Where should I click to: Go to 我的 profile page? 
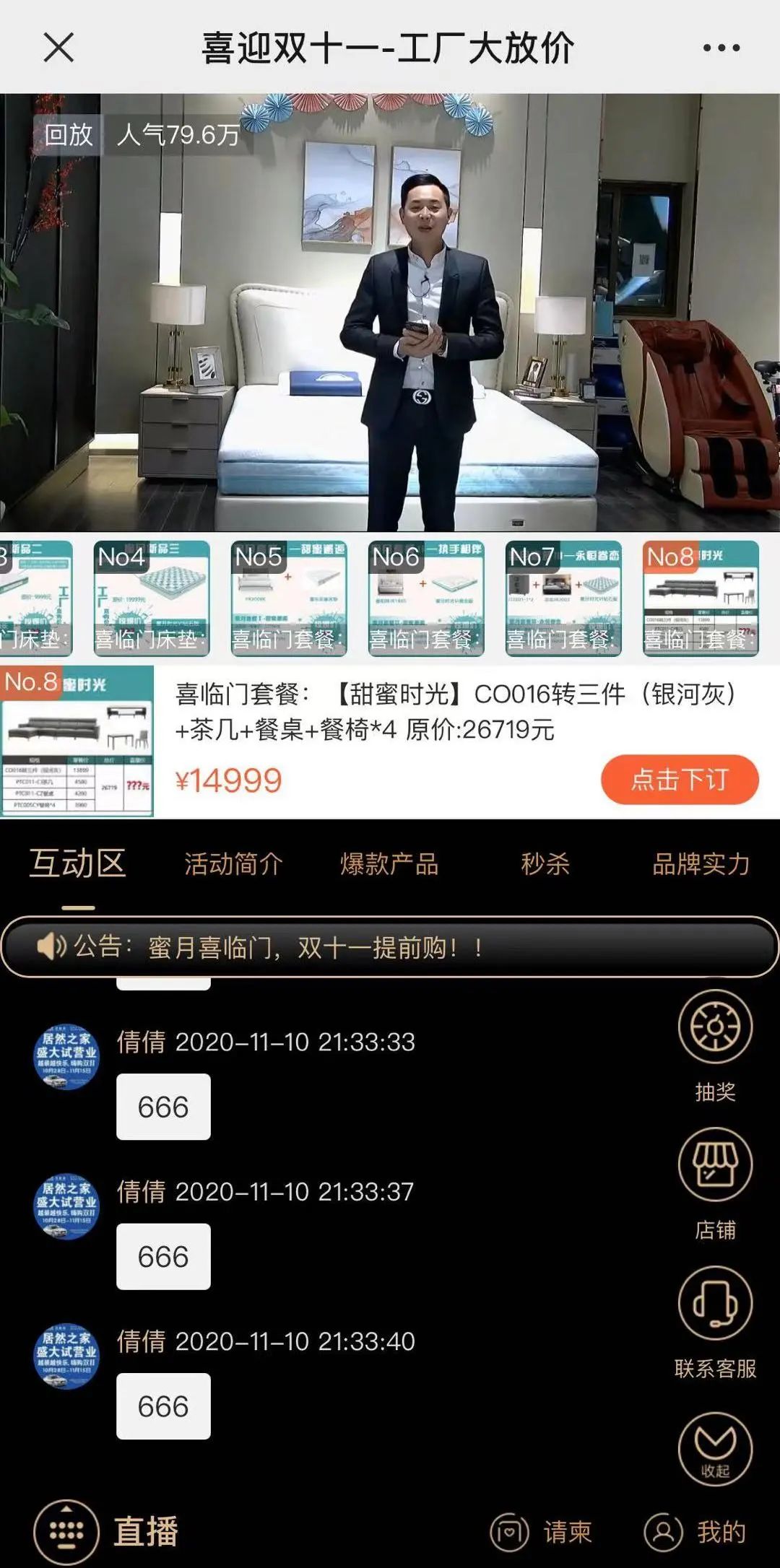(x=695, y=1531)
